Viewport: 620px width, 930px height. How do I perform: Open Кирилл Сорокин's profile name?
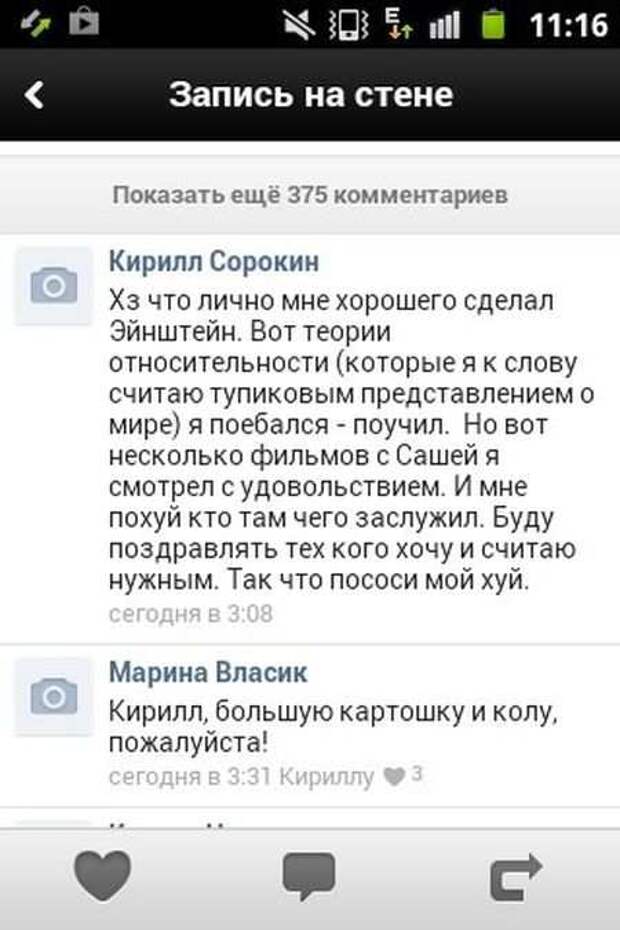click(x=214, y=262)
